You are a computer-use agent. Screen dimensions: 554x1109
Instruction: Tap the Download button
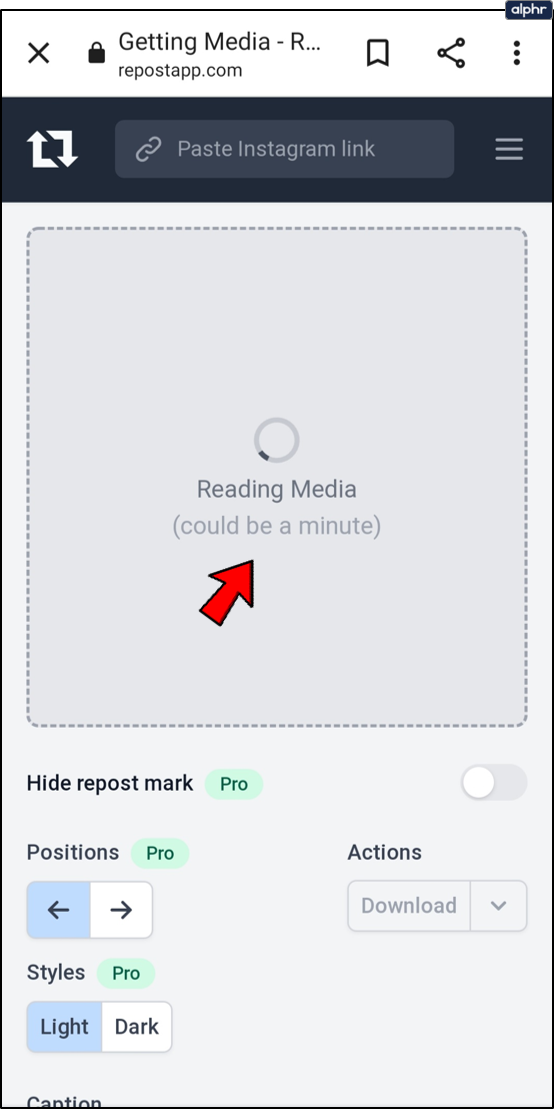coord(409,906)
